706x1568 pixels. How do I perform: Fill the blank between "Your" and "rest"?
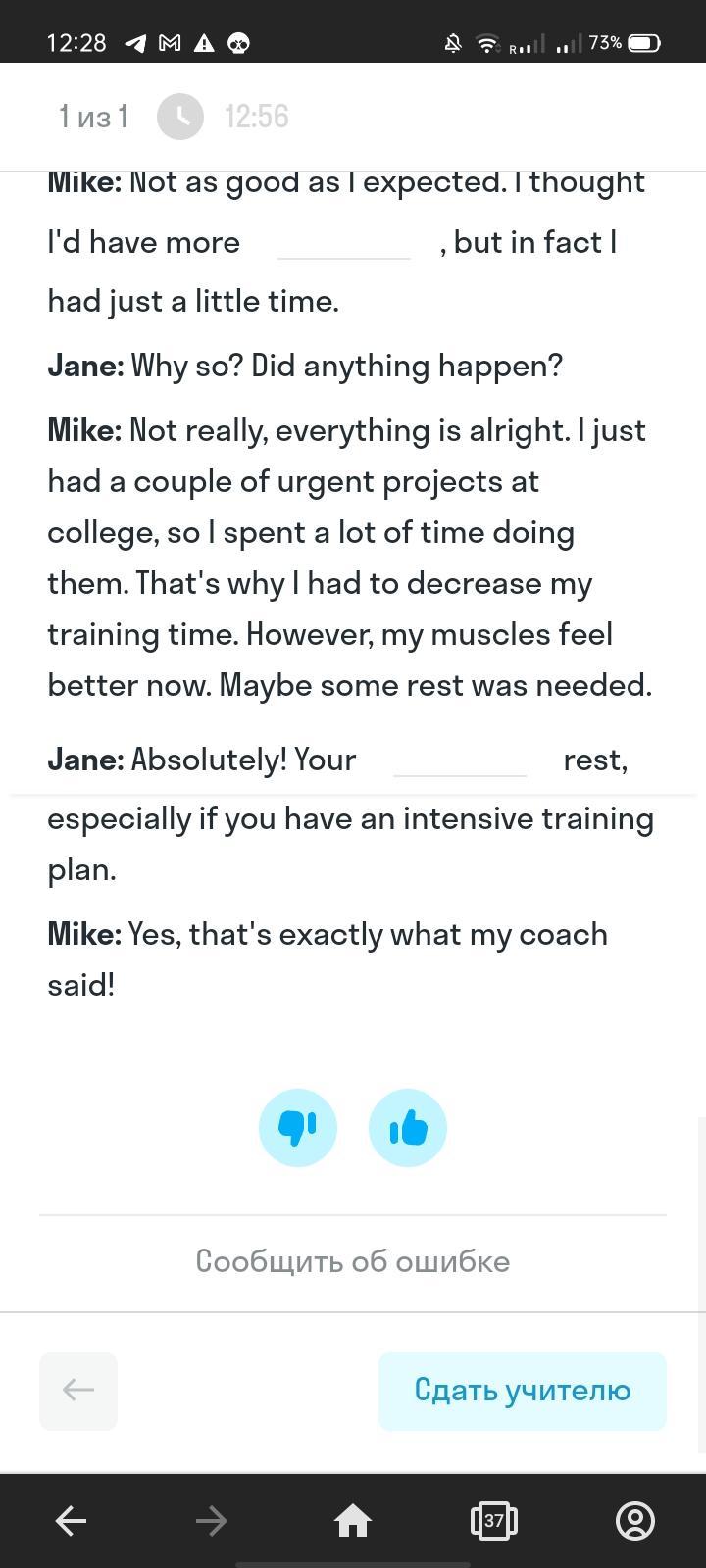pyautogui.click(x=459, y=759)
